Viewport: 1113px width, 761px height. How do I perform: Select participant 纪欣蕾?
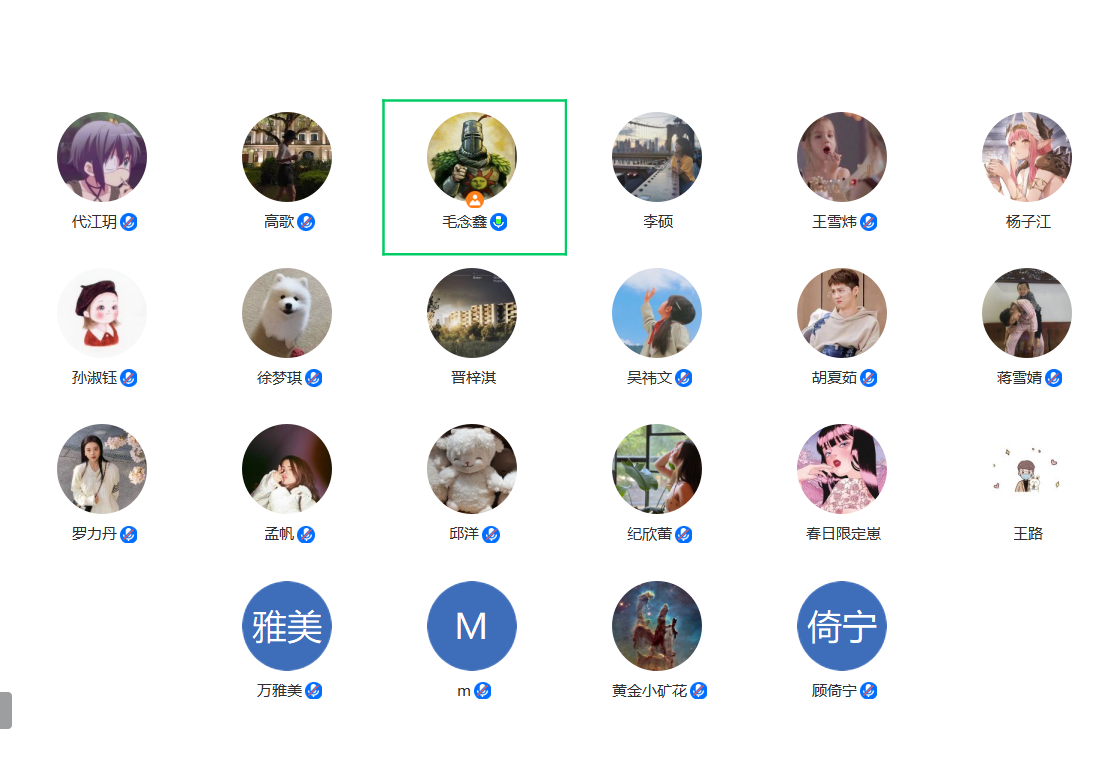(657, 469)
